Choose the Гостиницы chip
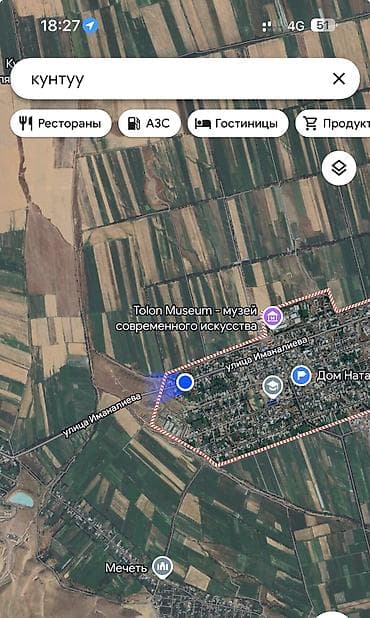Viewport: 370px width, 618px height. [238, 123]
